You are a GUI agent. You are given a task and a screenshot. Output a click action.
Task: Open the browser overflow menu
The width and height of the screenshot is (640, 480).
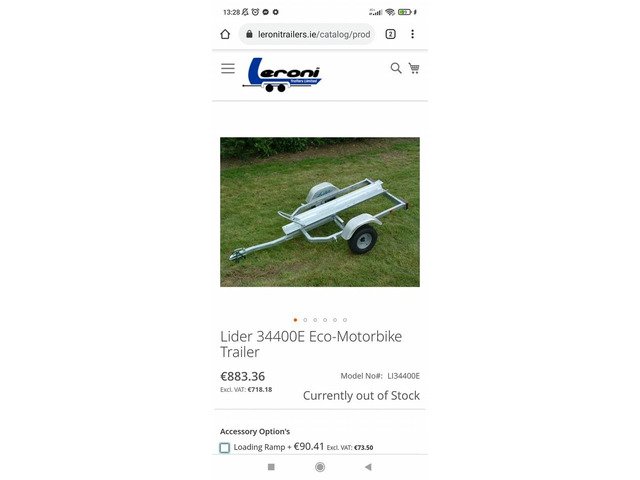[x=412, y=34]
